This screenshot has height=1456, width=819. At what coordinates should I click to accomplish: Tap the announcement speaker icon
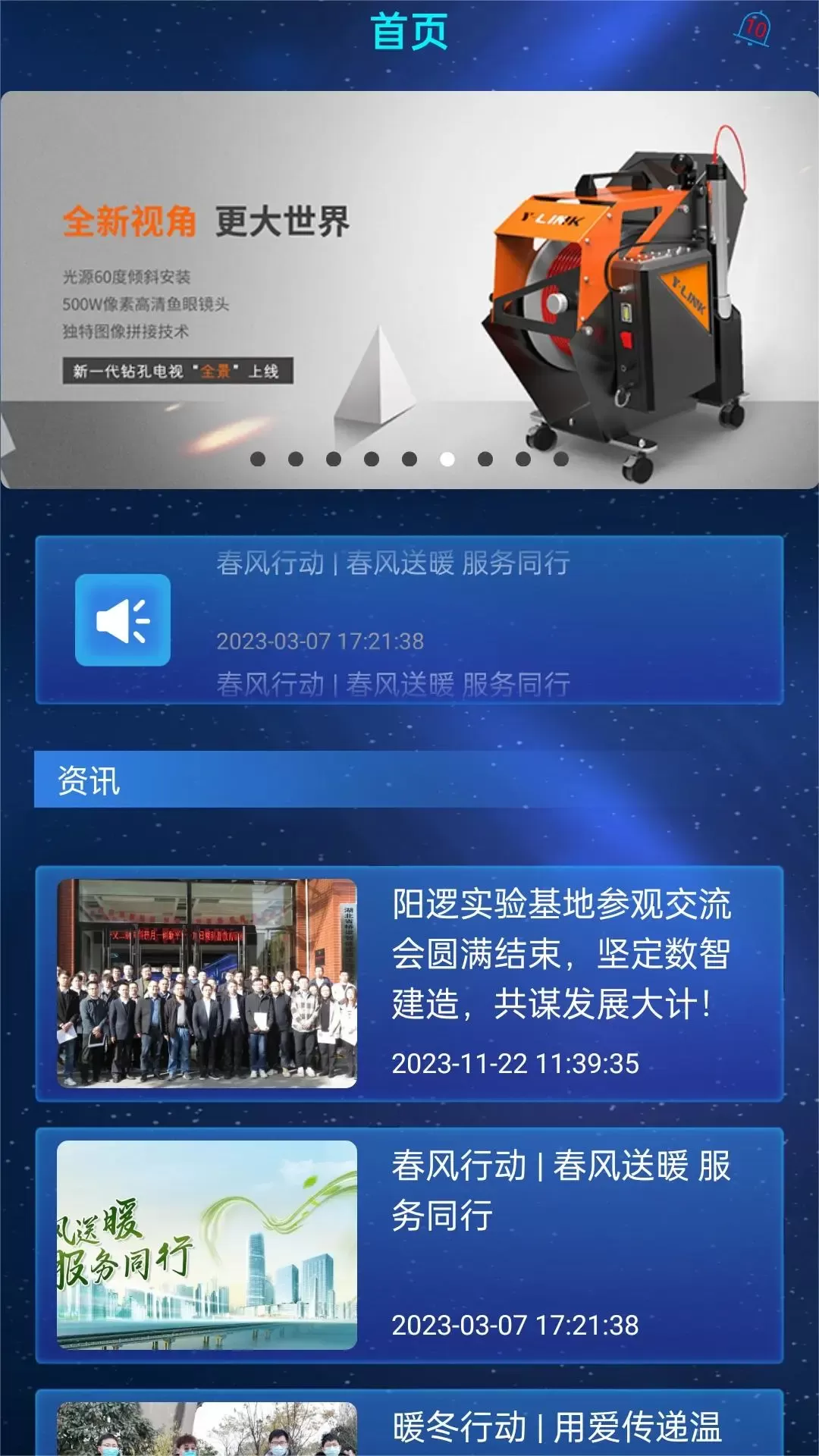(x=123, y=620)
